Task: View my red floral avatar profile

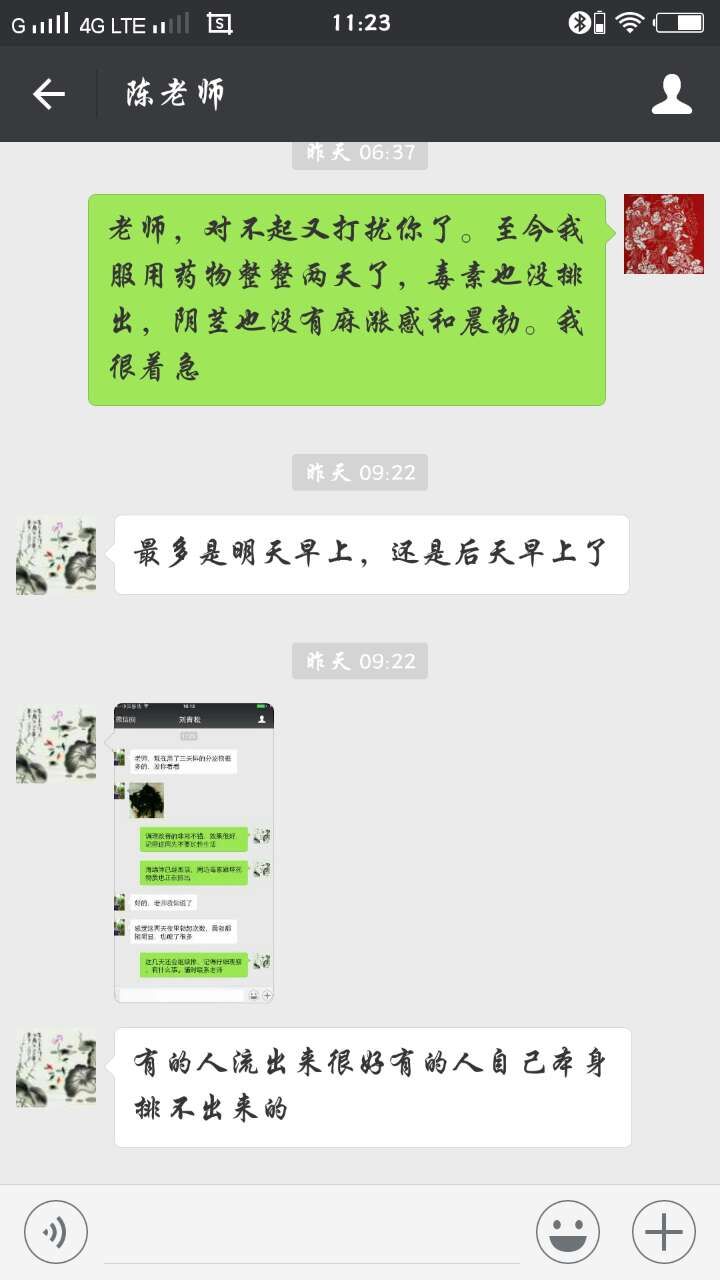Action: point(663,234)
